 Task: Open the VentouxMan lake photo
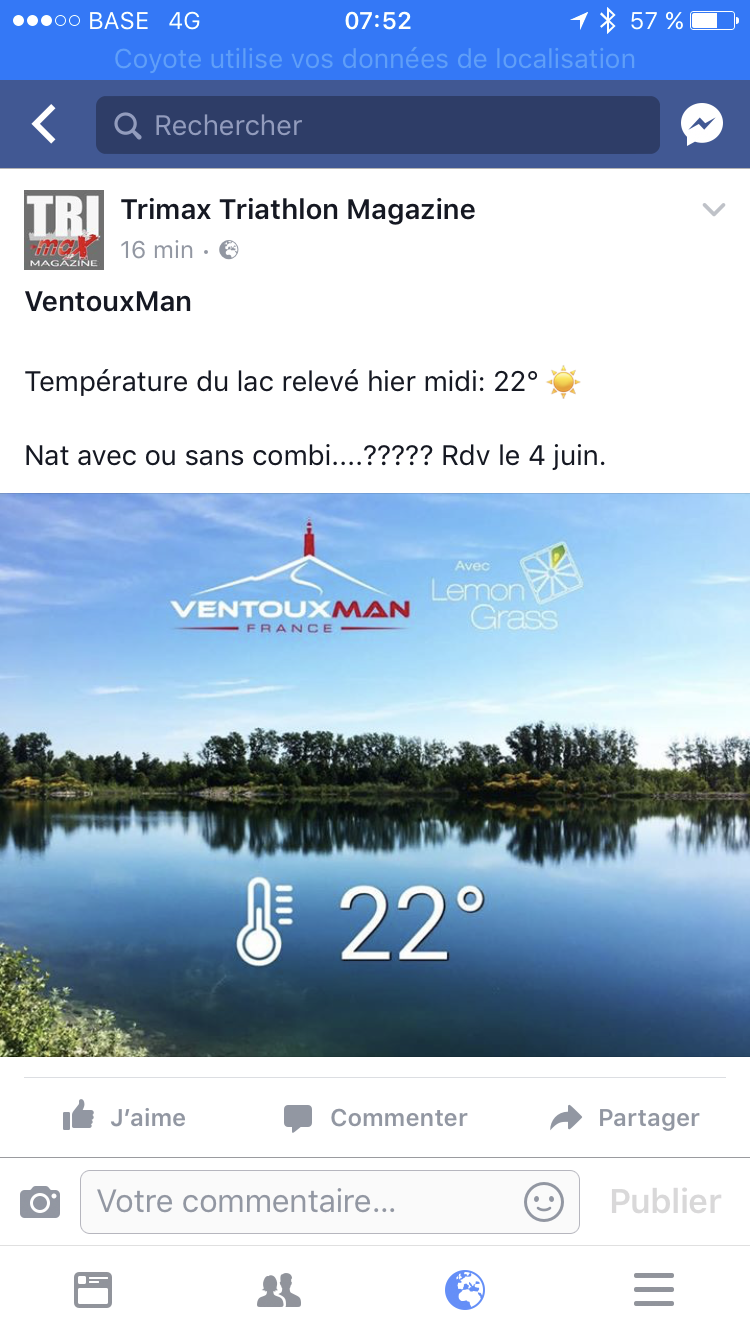[x=375, y=775]
